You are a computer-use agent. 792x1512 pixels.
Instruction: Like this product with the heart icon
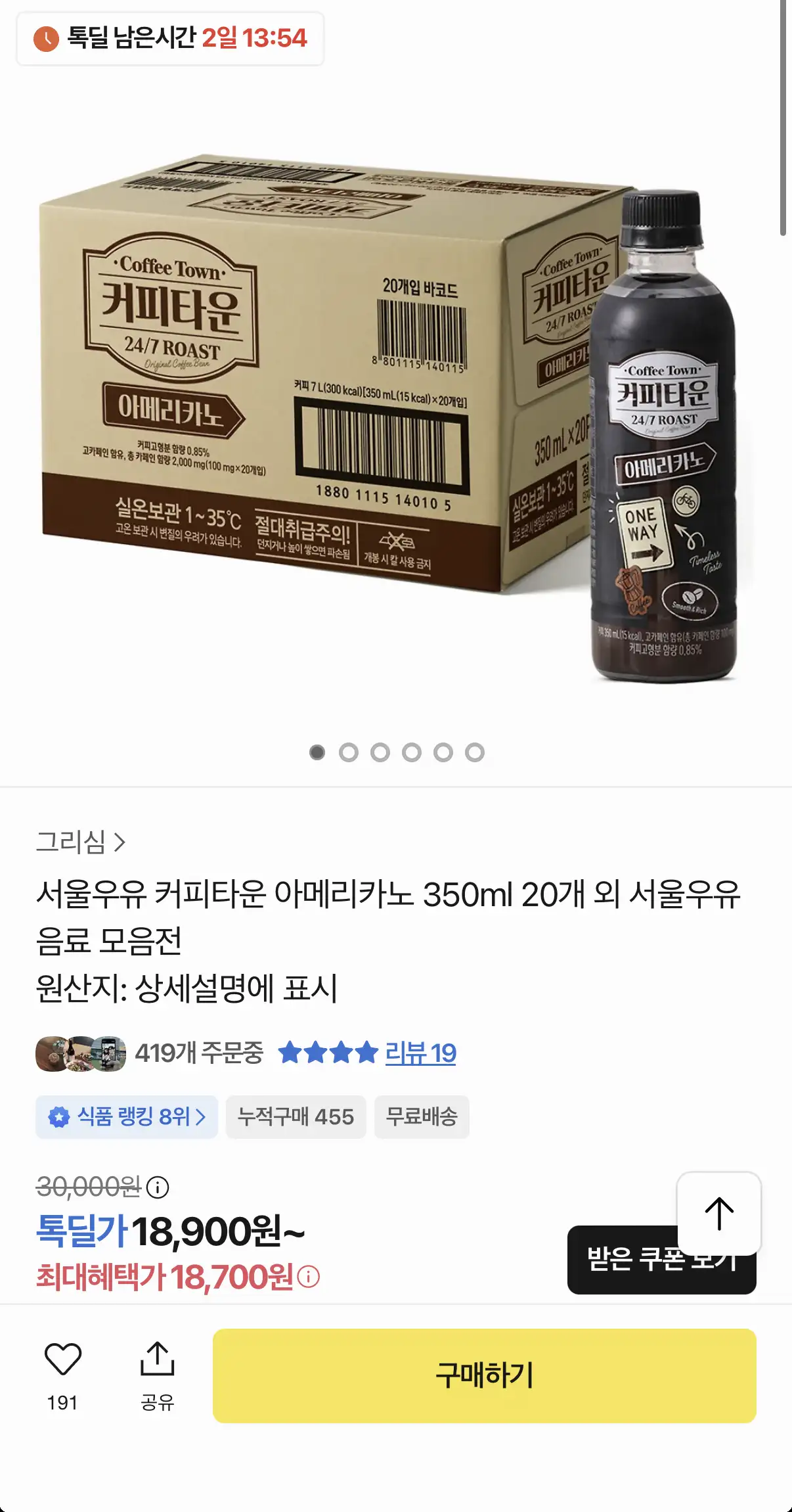(63, 1359)
